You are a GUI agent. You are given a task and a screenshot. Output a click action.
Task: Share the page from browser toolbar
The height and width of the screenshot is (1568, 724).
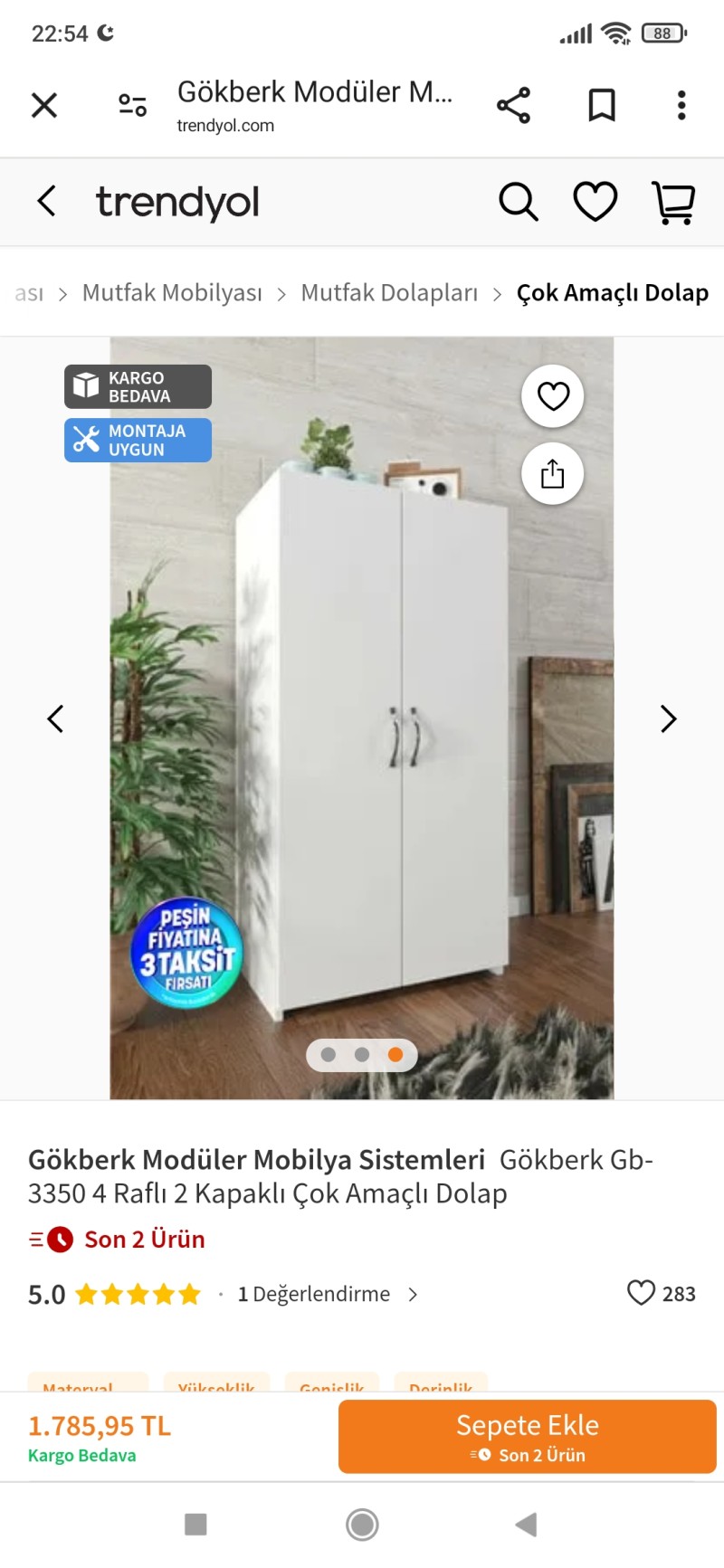point(513,105)
